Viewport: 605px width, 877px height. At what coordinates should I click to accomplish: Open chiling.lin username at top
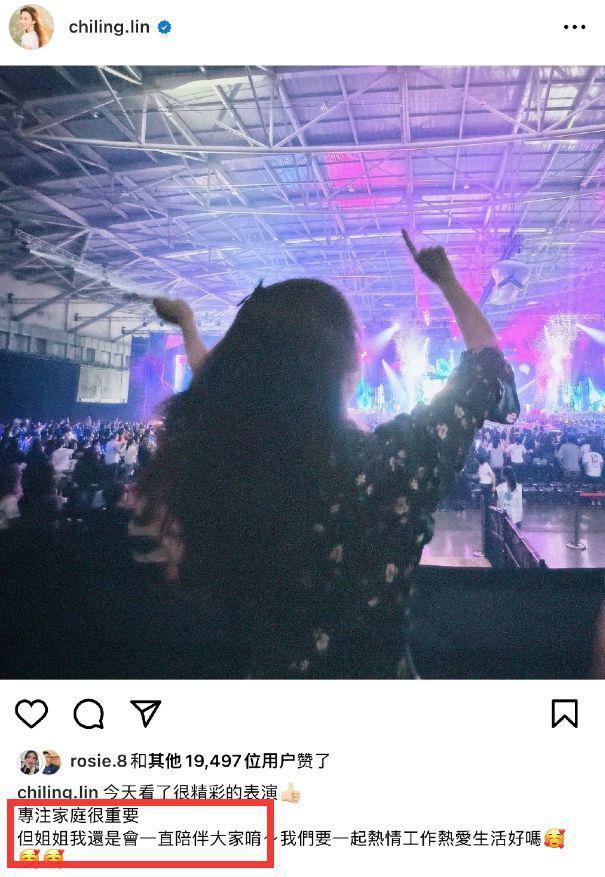pos(108,27)
